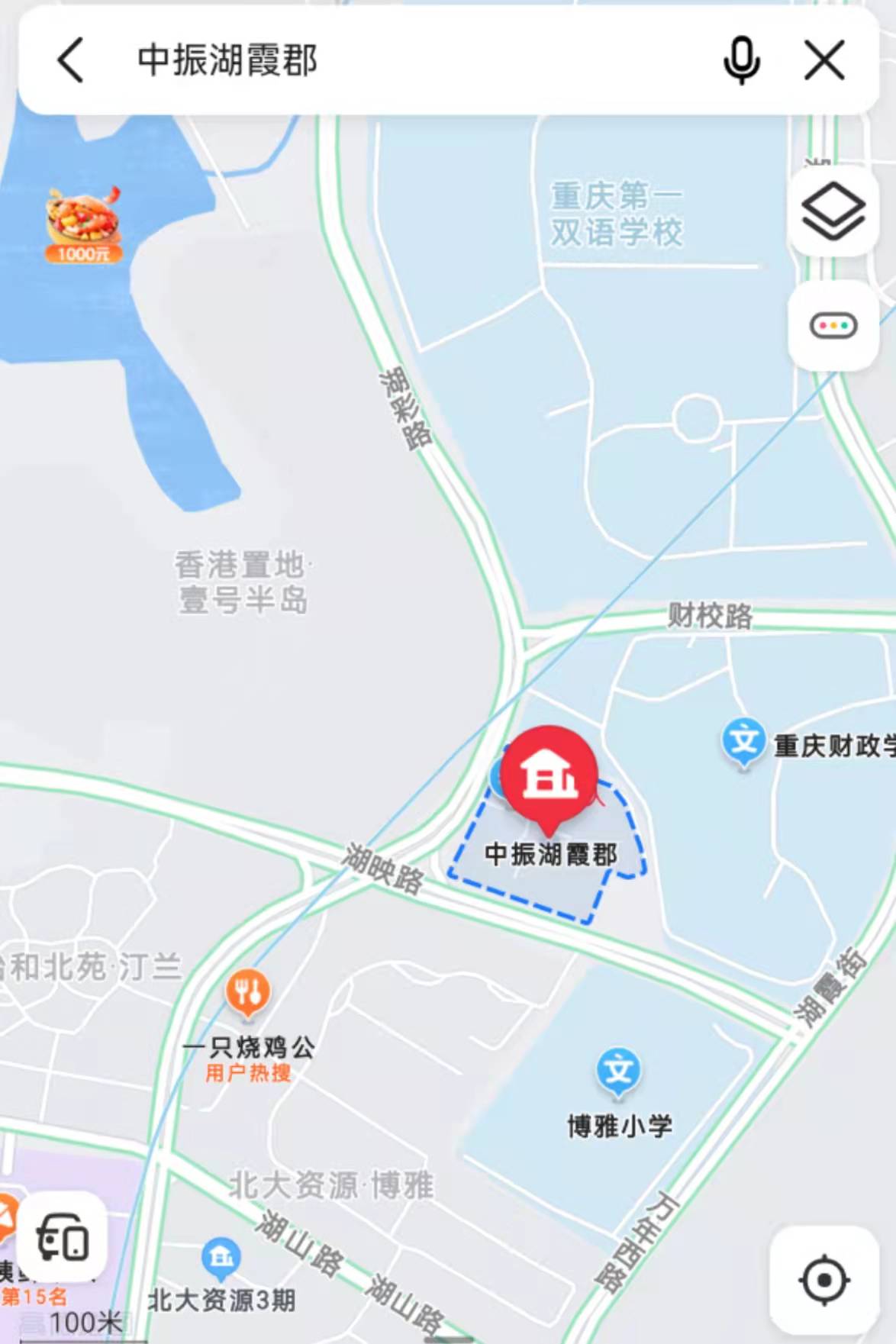Open the 1000元 food promotion icon
The height and width of the screenshot is (1344, 896).
83,224
